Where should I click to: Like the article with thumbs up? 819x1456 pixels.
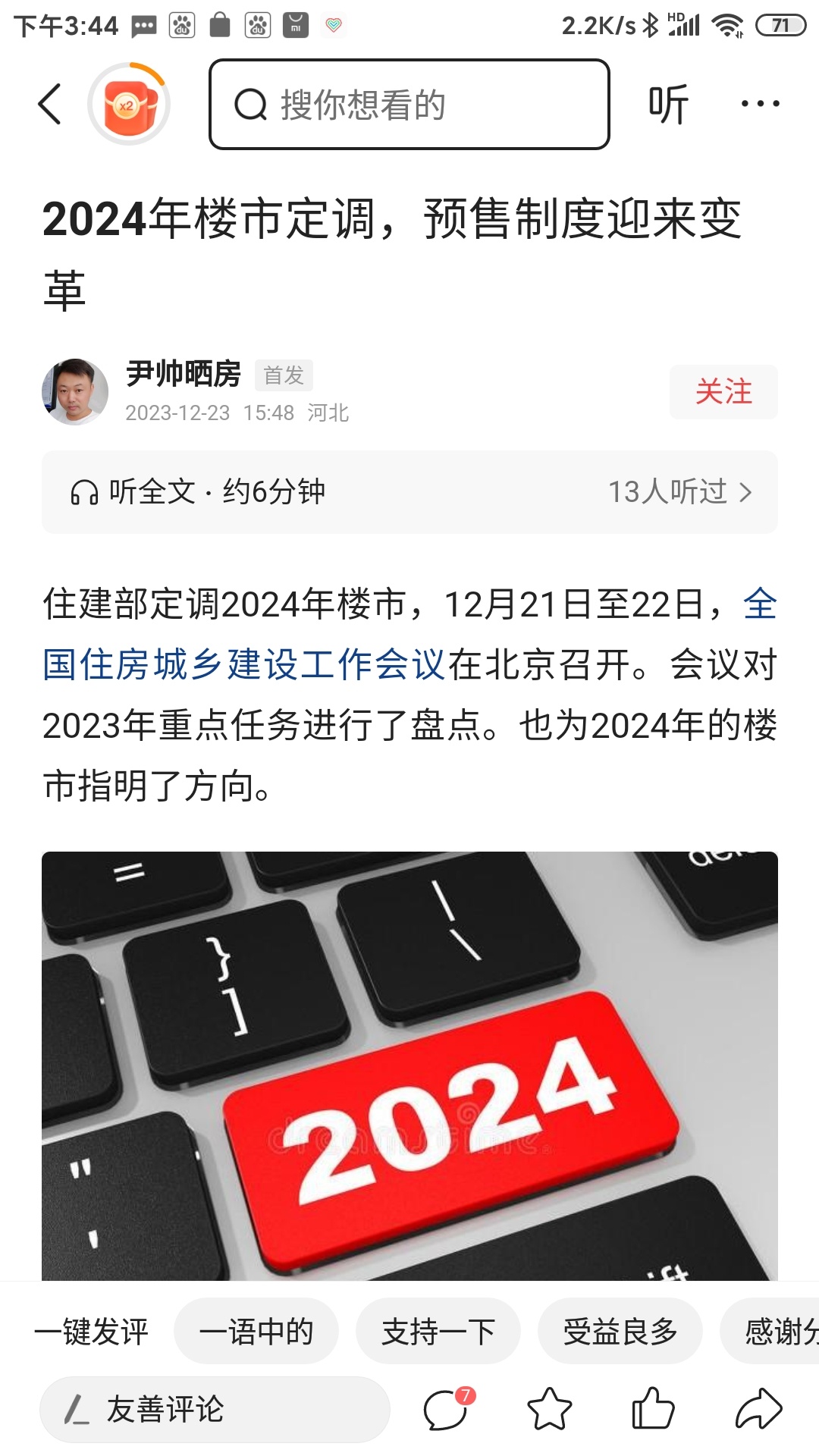point(653,1409)
